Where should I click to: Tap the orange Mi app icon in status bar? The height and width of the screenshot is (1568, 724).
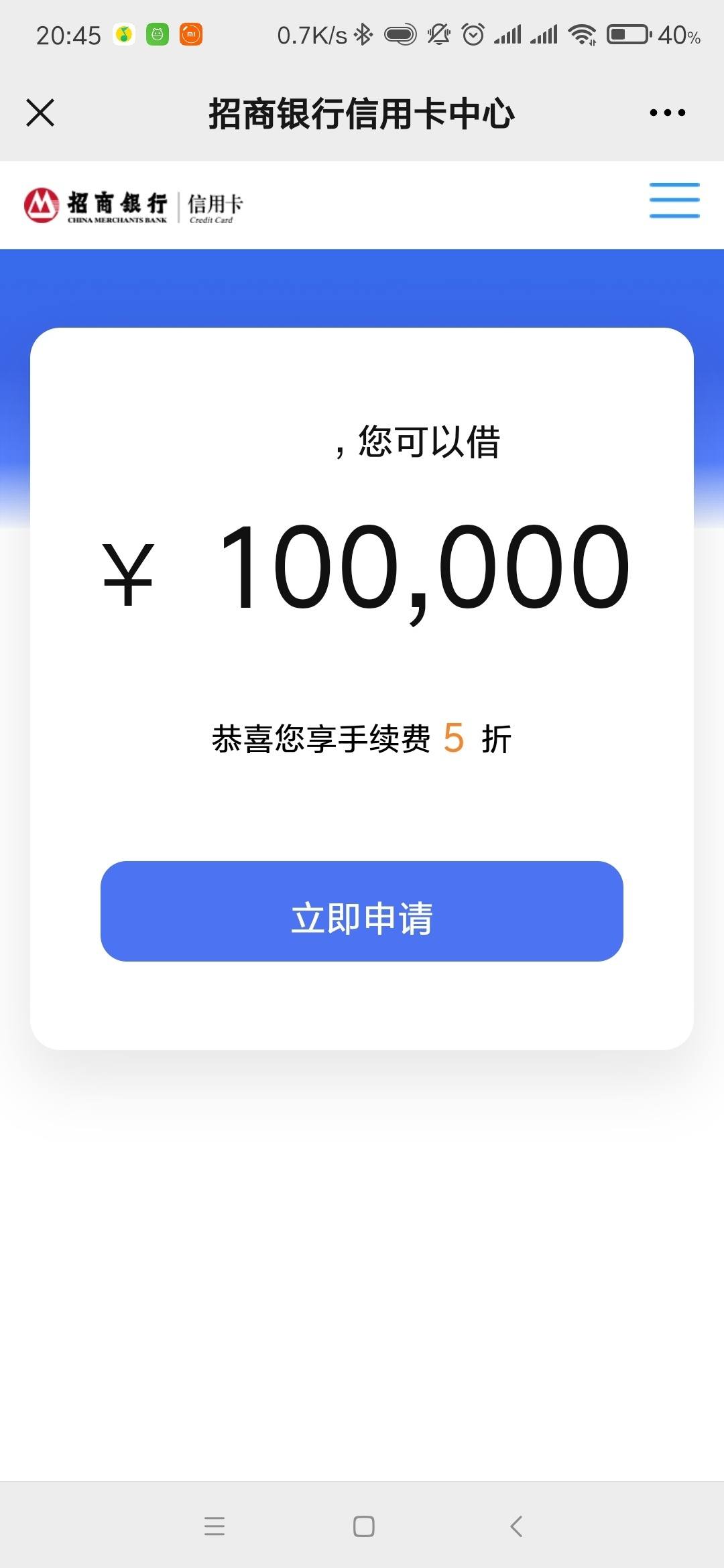(x=189, y=34)
